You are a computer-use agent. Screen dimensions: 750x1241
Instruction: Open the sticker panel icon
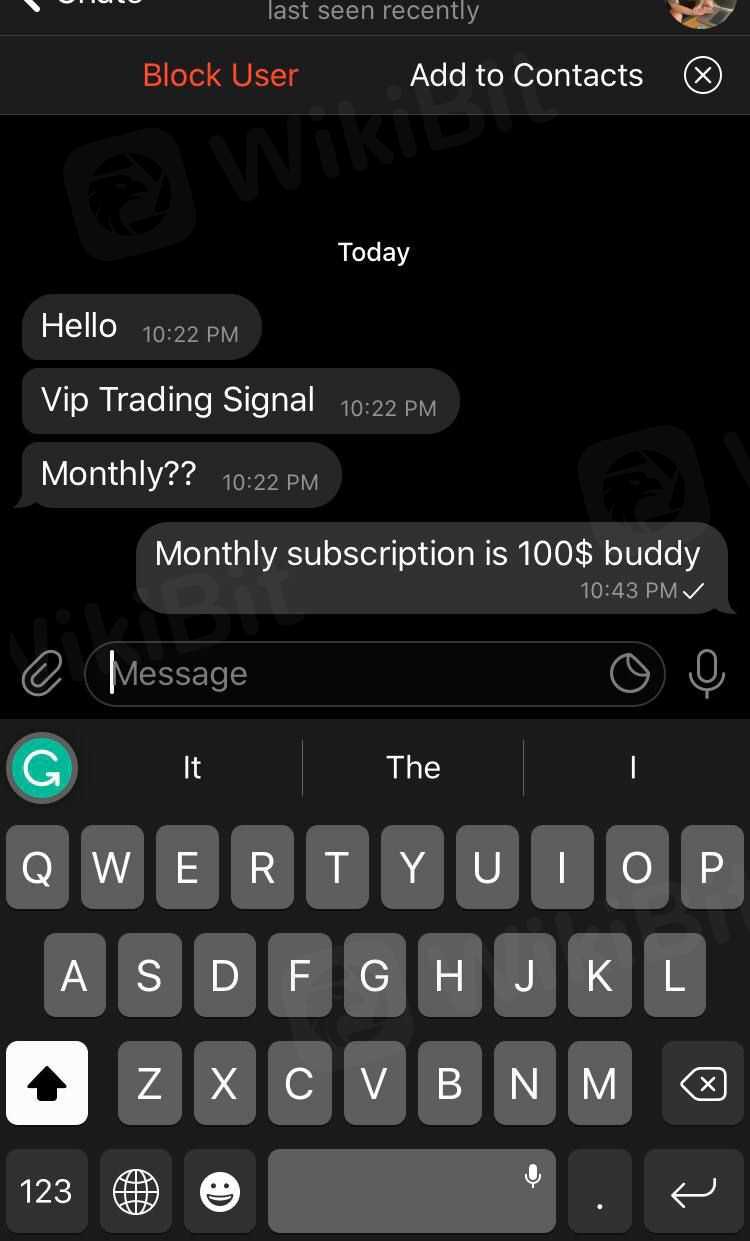(630, 674)
